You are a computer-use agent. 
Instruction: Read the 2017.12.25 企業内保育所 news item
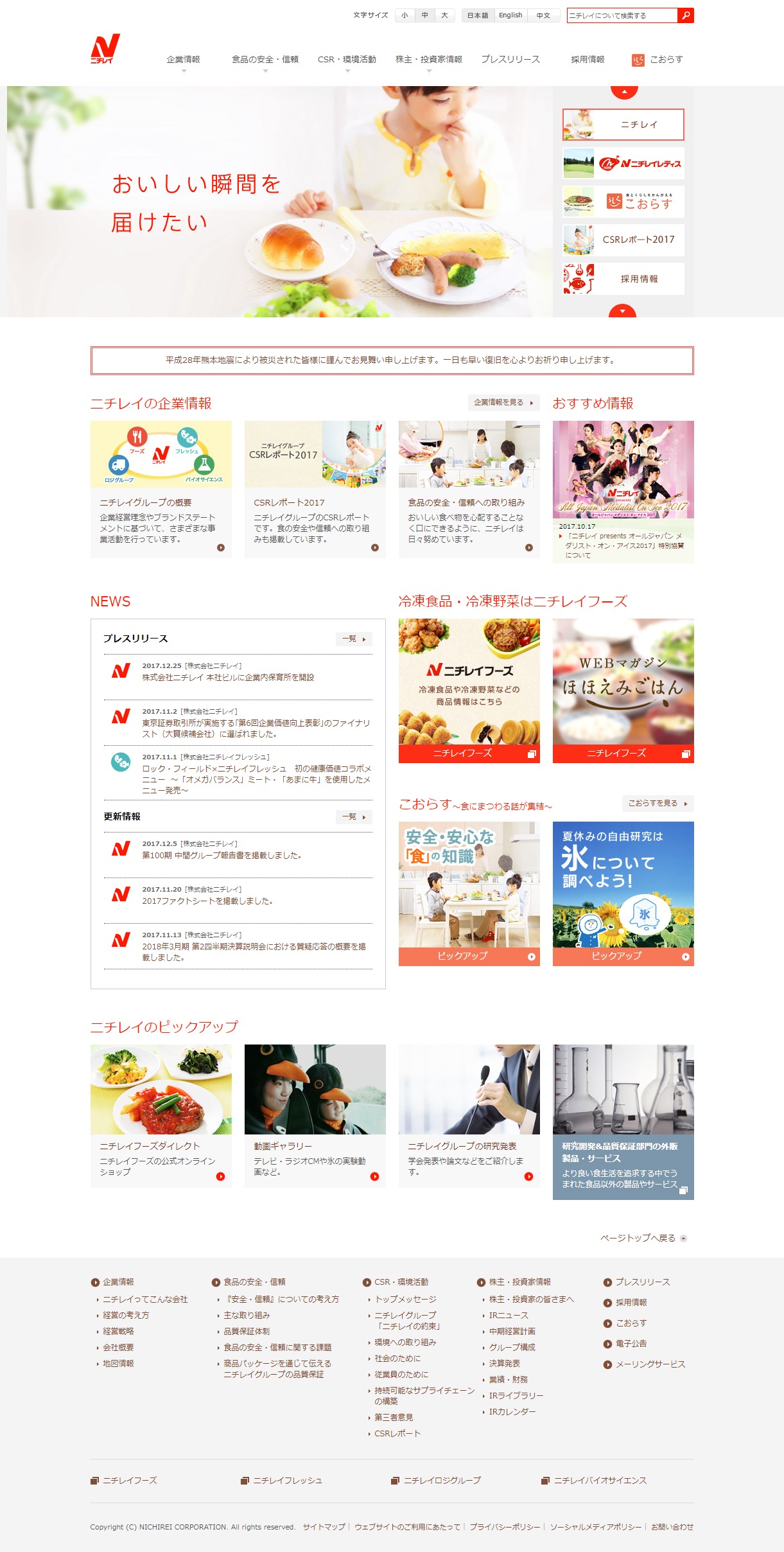(228, 677)
